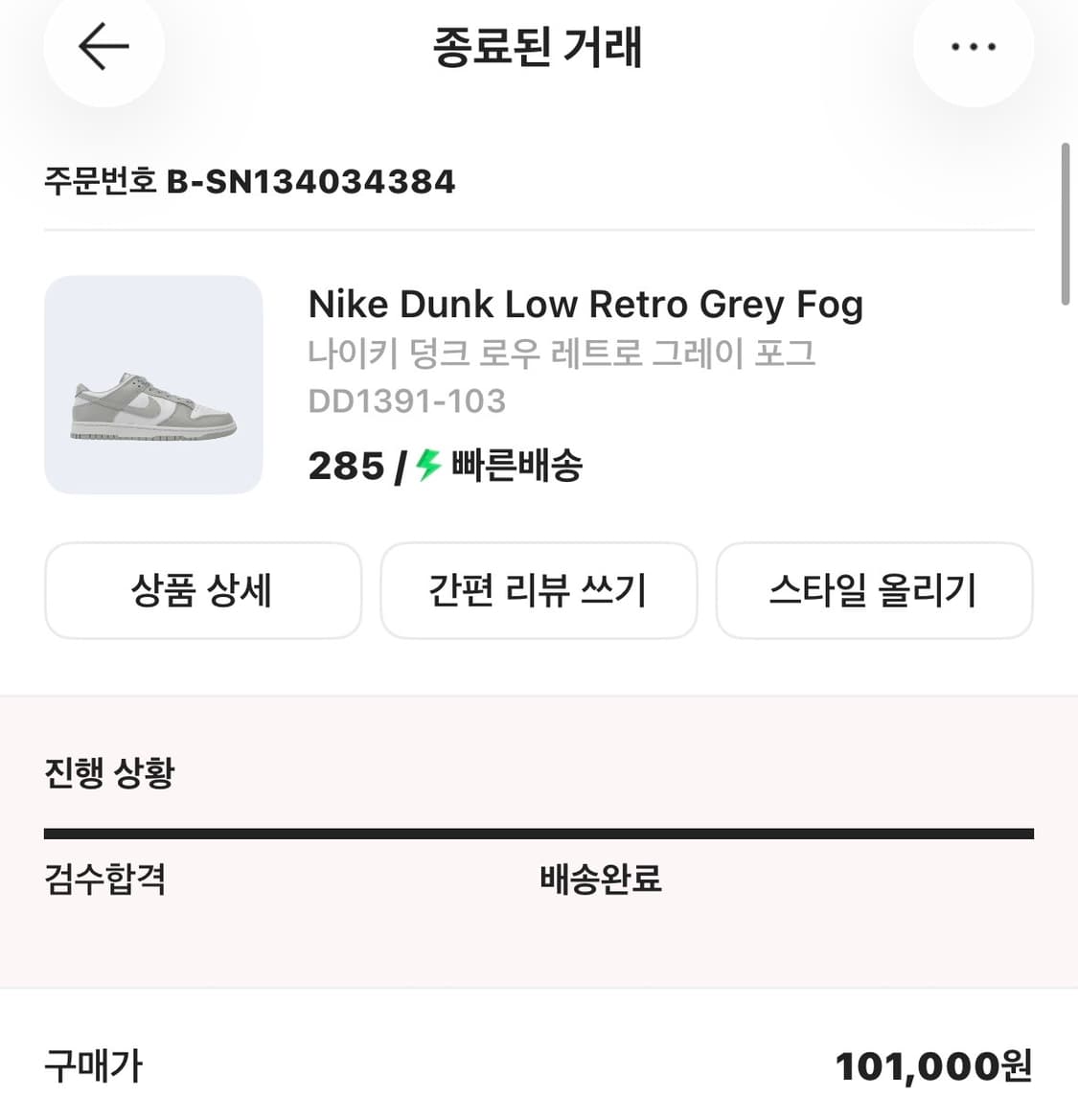
Task: Click model number DD1391-103
Action: 407,401
